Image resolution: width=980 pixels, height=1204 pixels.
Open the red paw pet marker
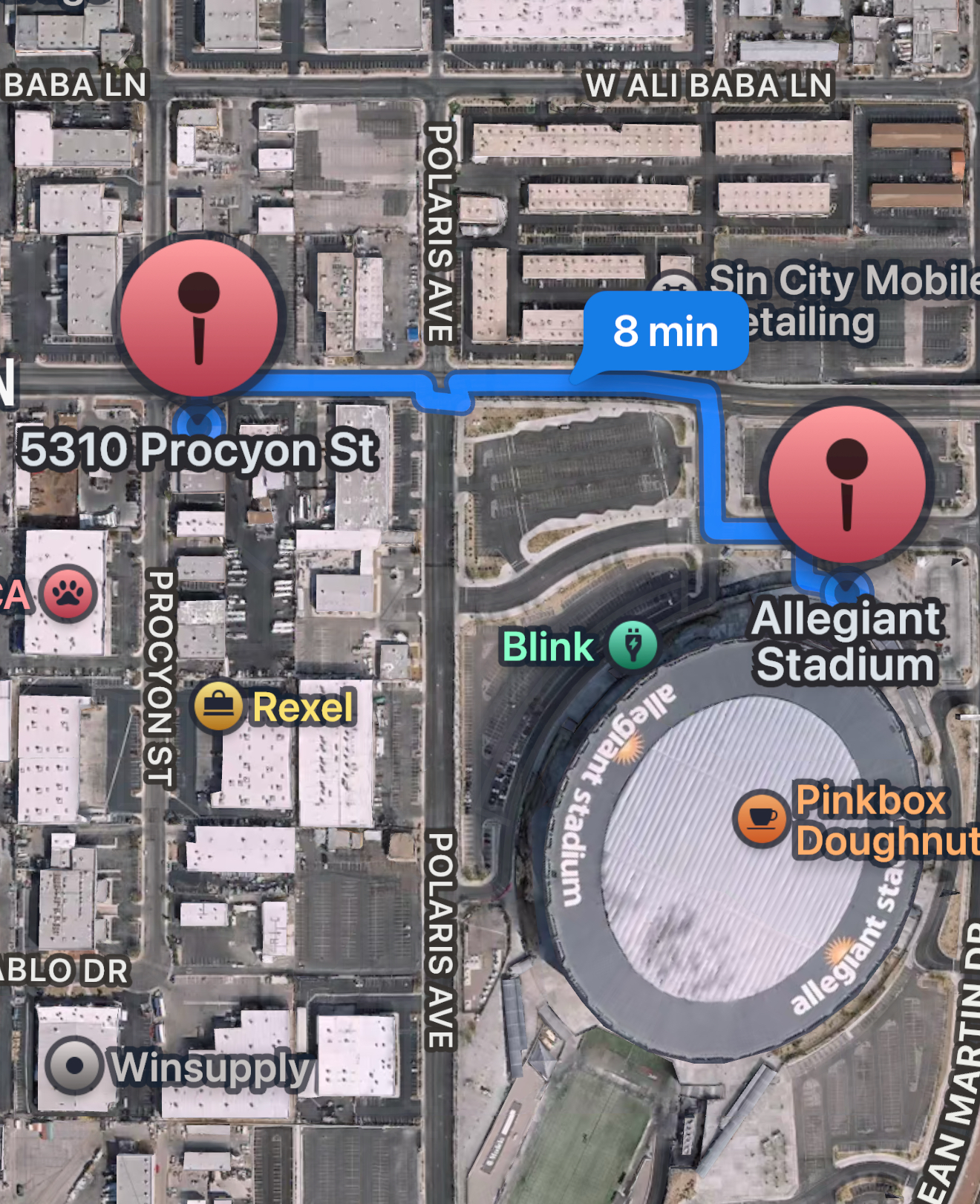68,593
